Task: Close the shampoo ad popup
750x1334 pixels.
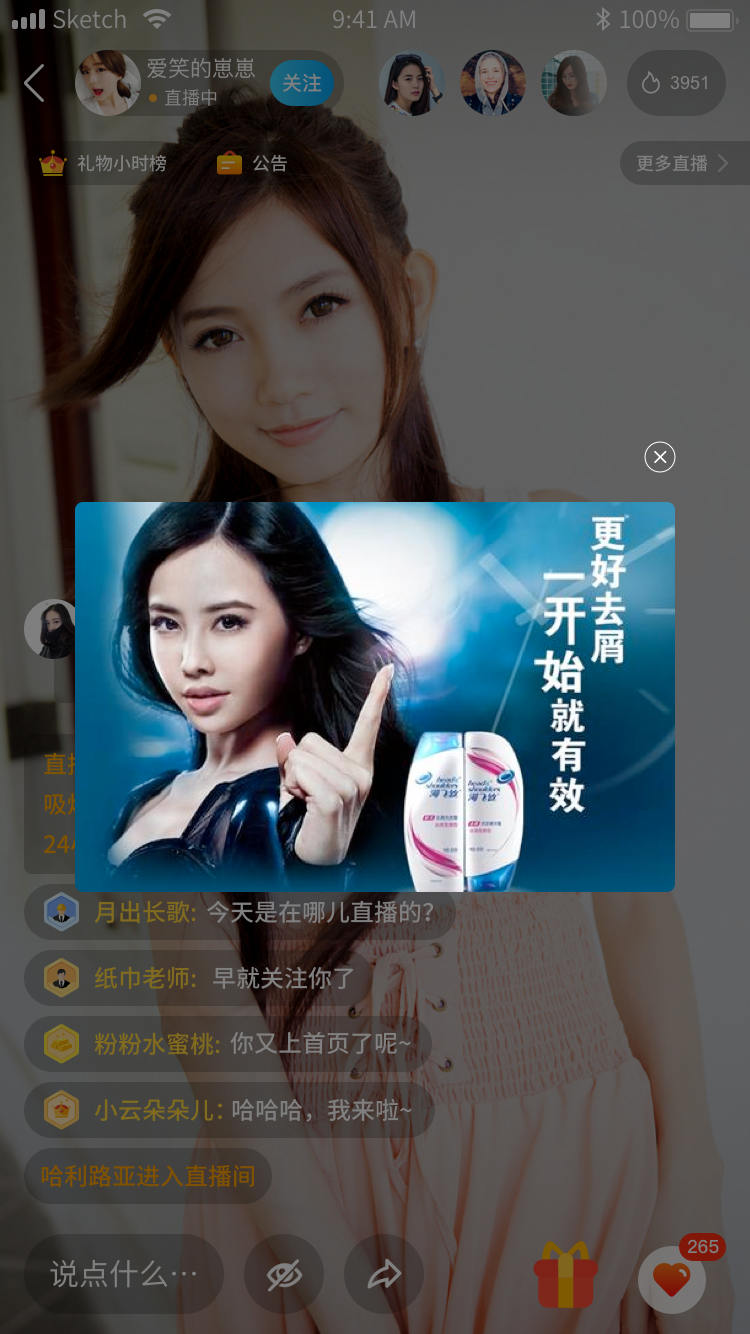Action: coord(660,457)
